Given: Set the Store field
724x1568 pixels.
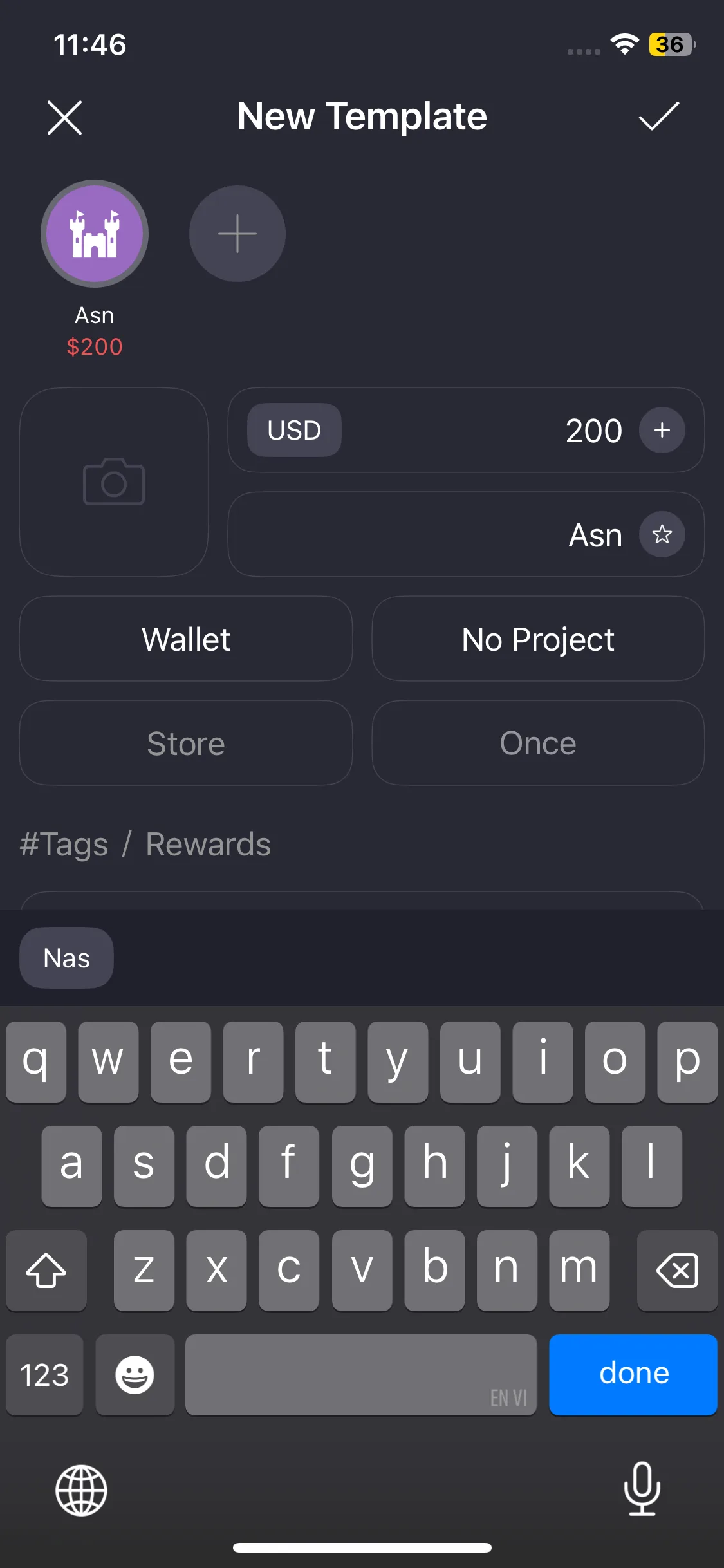Looking at the screenshot, I should pos(186,743).
